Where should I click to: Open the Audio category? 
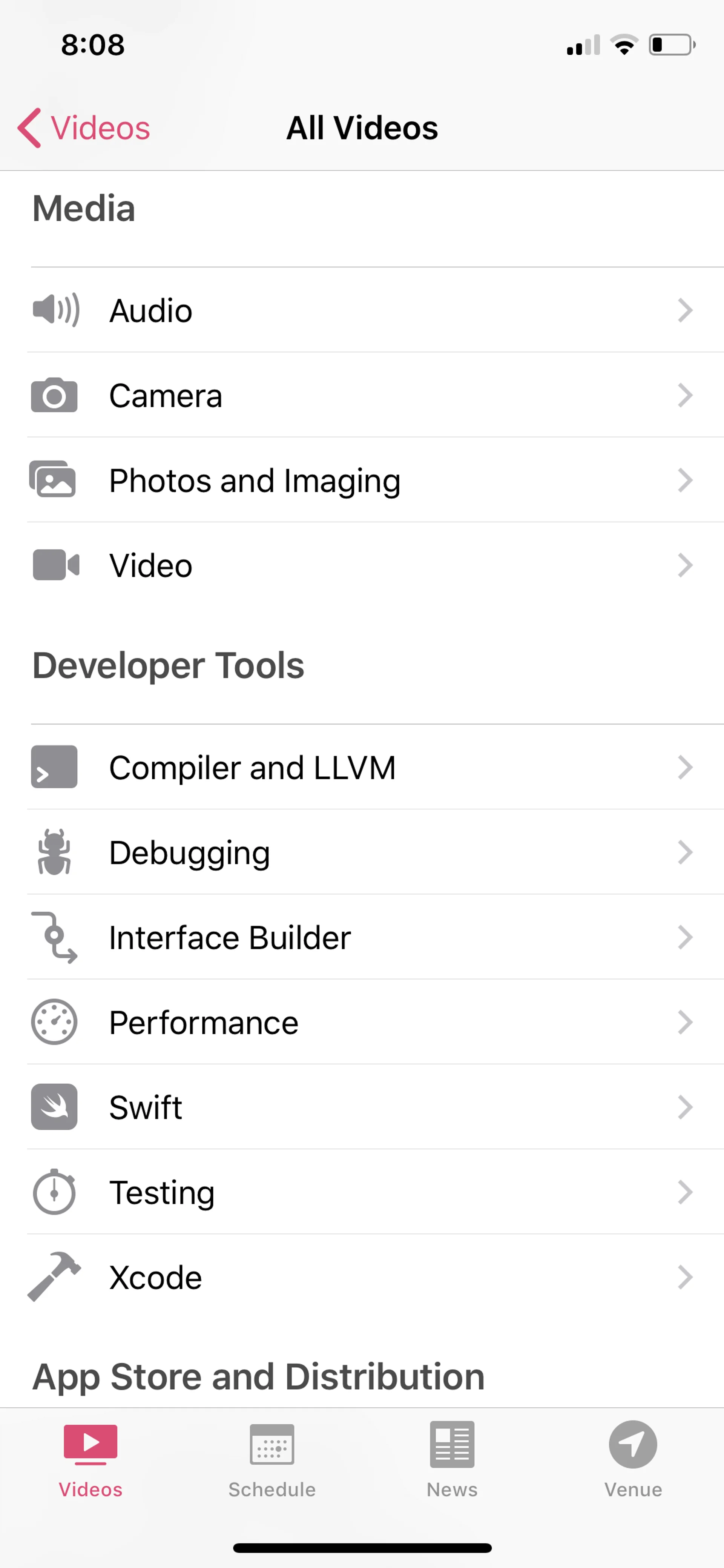(362, 310)
